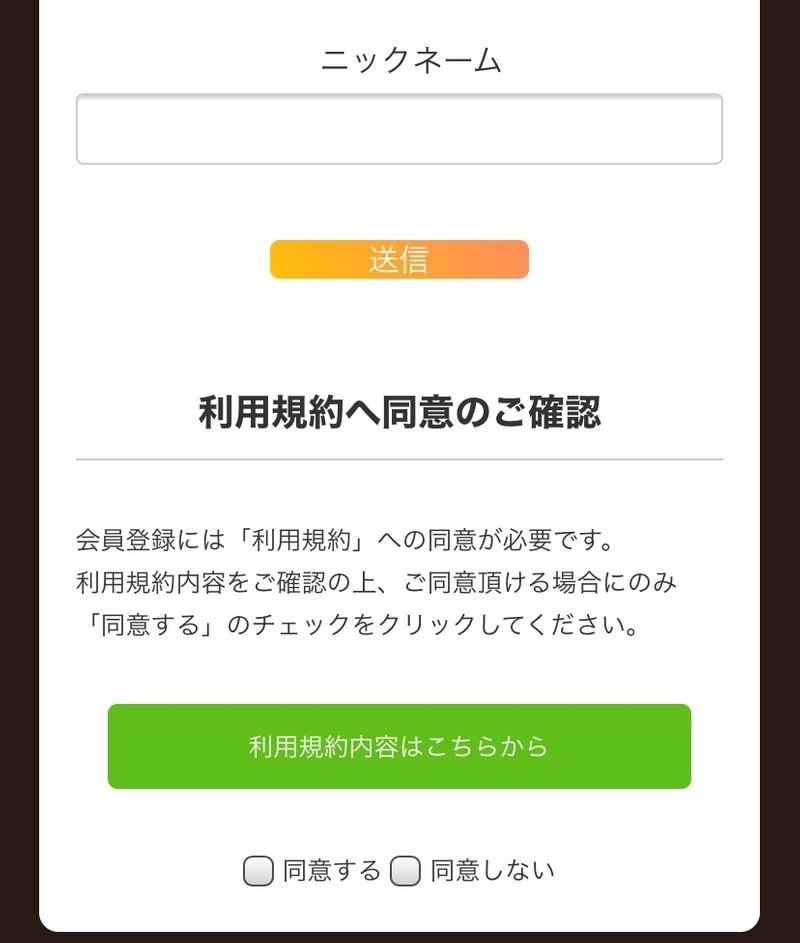Select the 同意しない option
The height and width of the screenshot is (943, 800).
pos(405,871)
